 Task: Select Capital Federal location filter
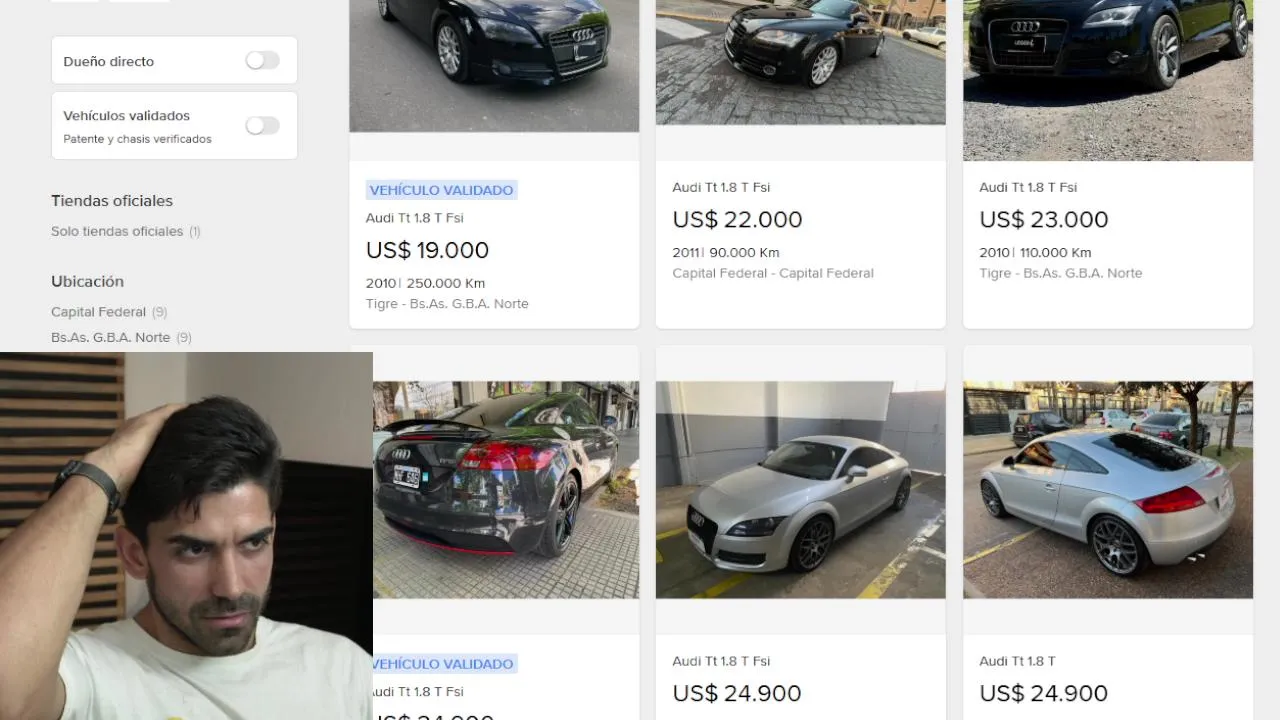(98, 312)
